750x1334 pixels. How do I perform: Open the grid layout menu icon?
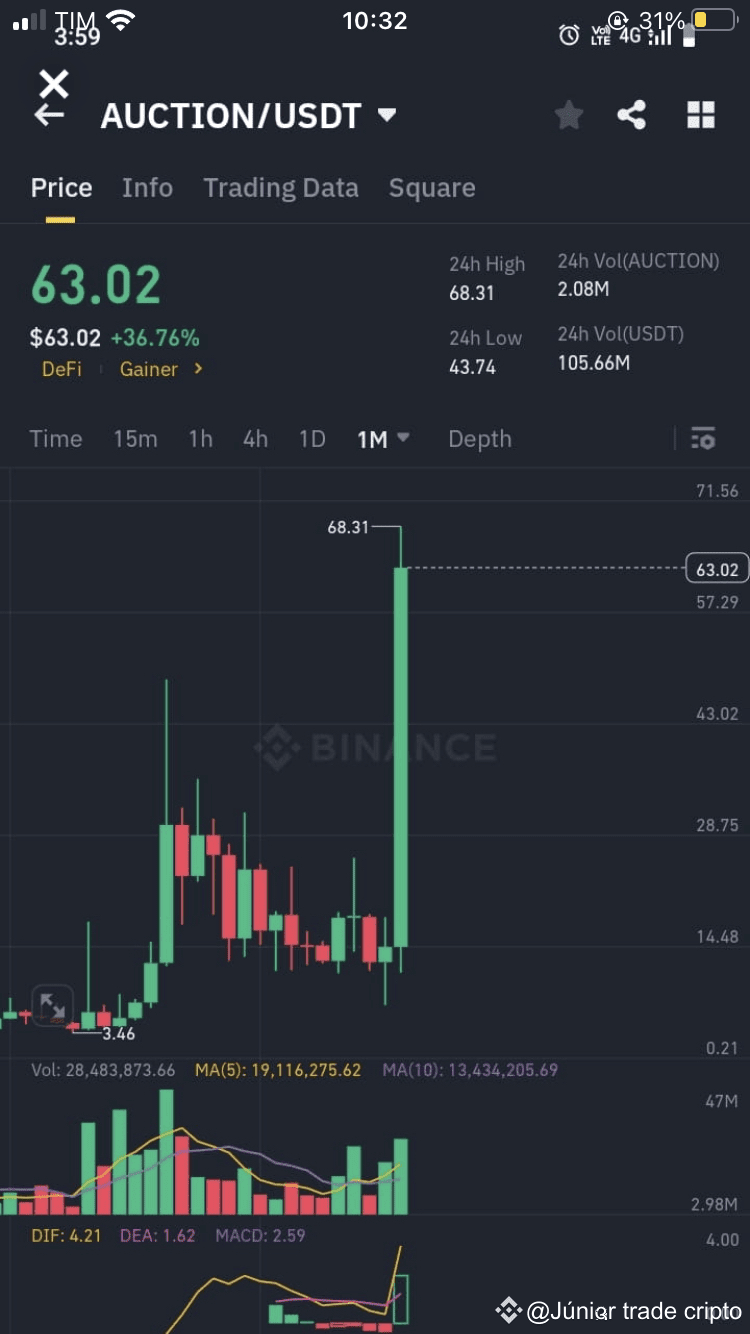701,116
